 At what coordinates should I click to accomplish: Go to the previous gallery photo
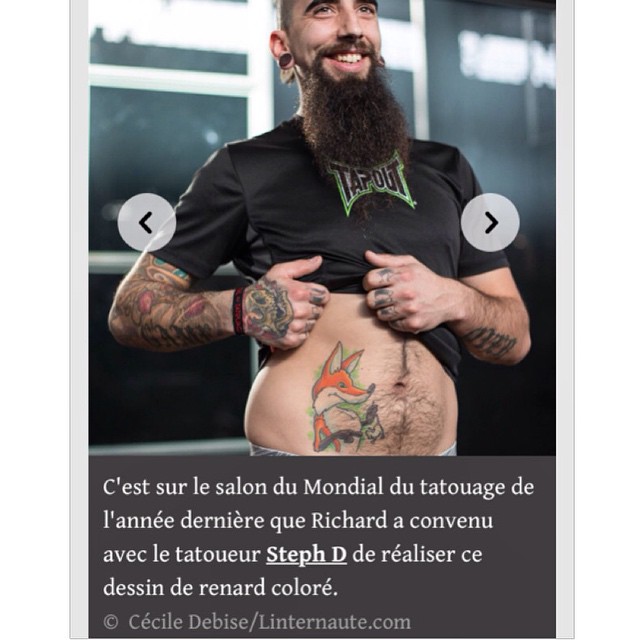(146, 222)
